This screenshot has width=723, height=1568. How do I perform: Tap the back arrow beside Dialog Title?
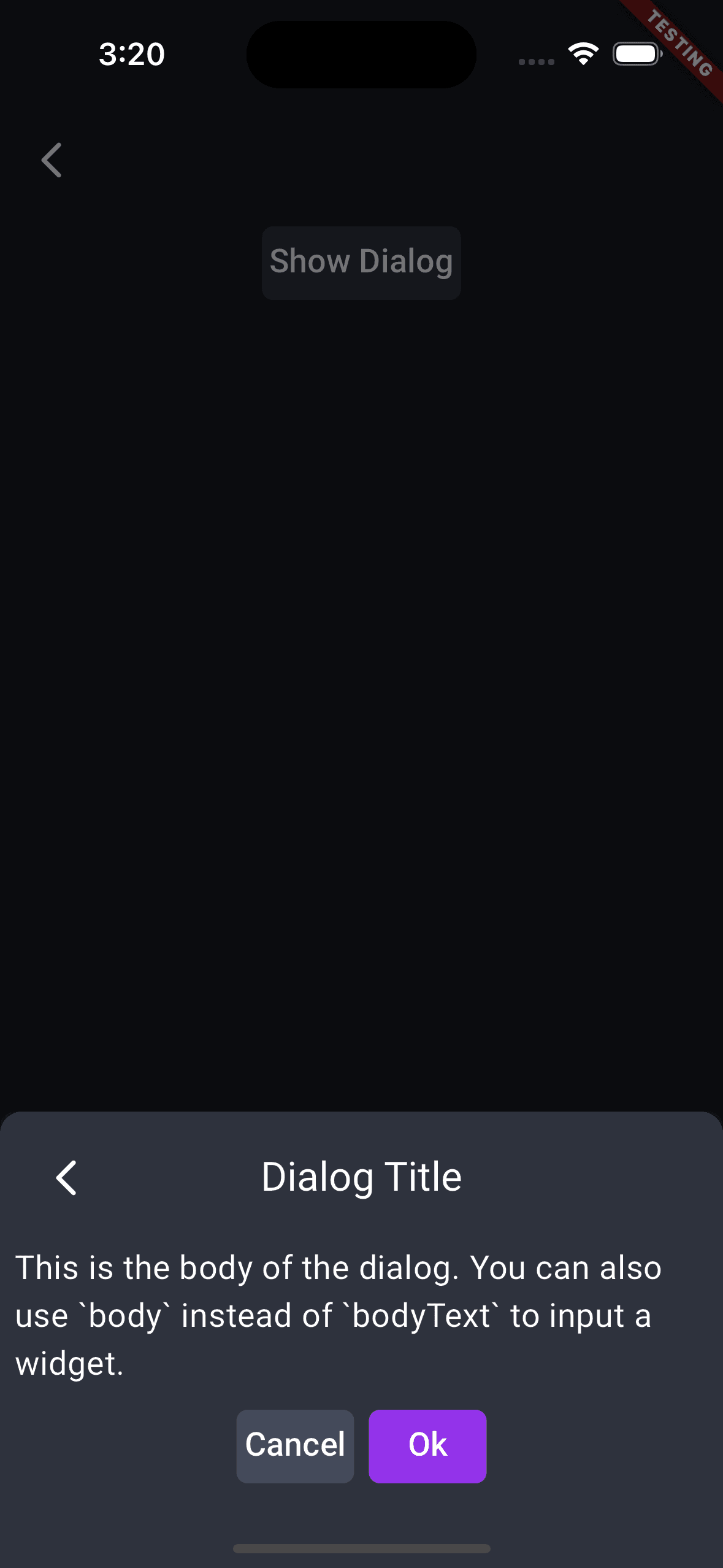(x=66, y=1178)
